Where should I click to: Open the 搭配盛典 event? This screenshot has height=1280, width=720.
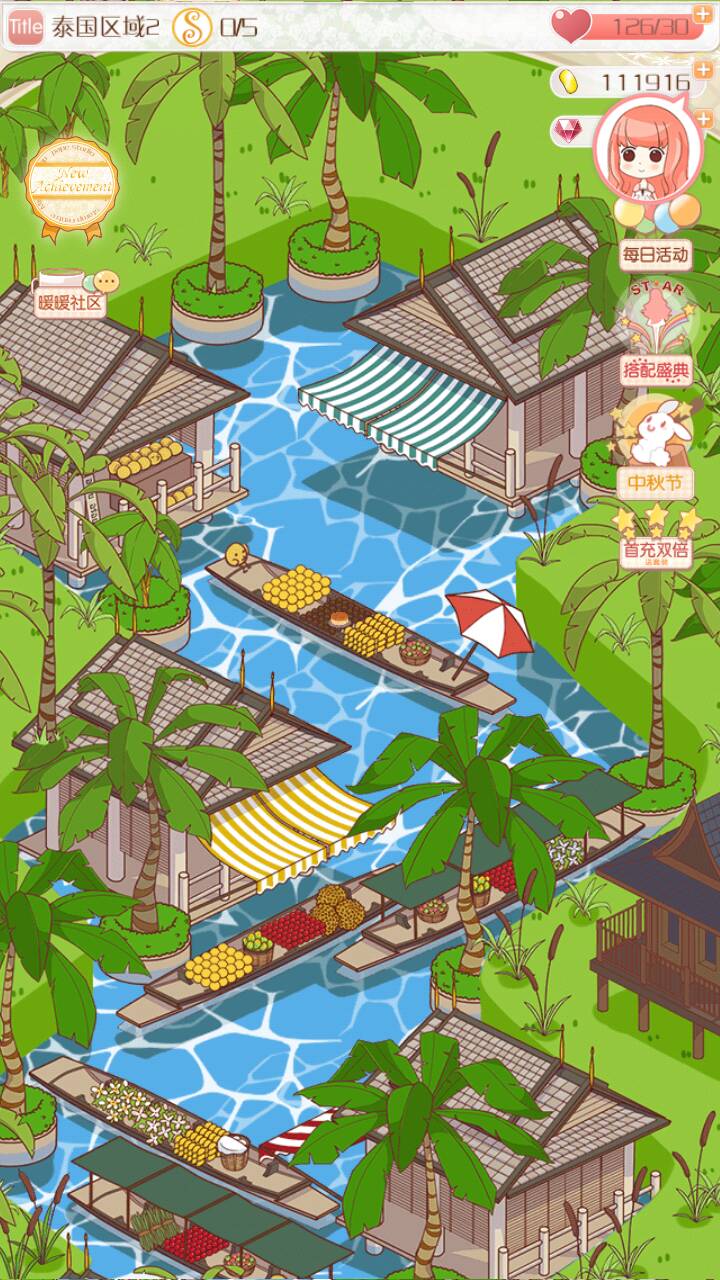click(655, 340)
